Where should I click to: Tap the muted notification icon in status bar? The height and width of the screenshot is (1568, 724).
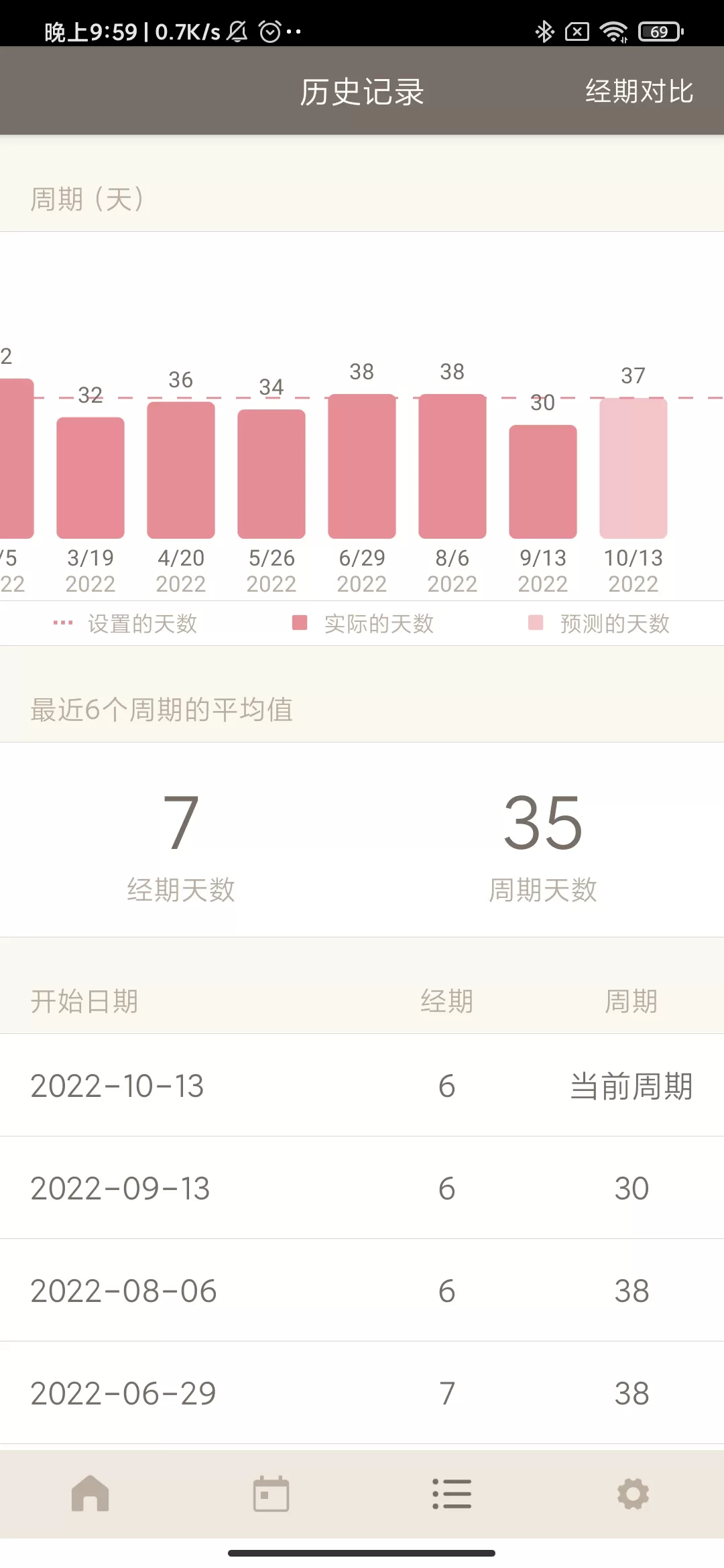click(236, 29)
